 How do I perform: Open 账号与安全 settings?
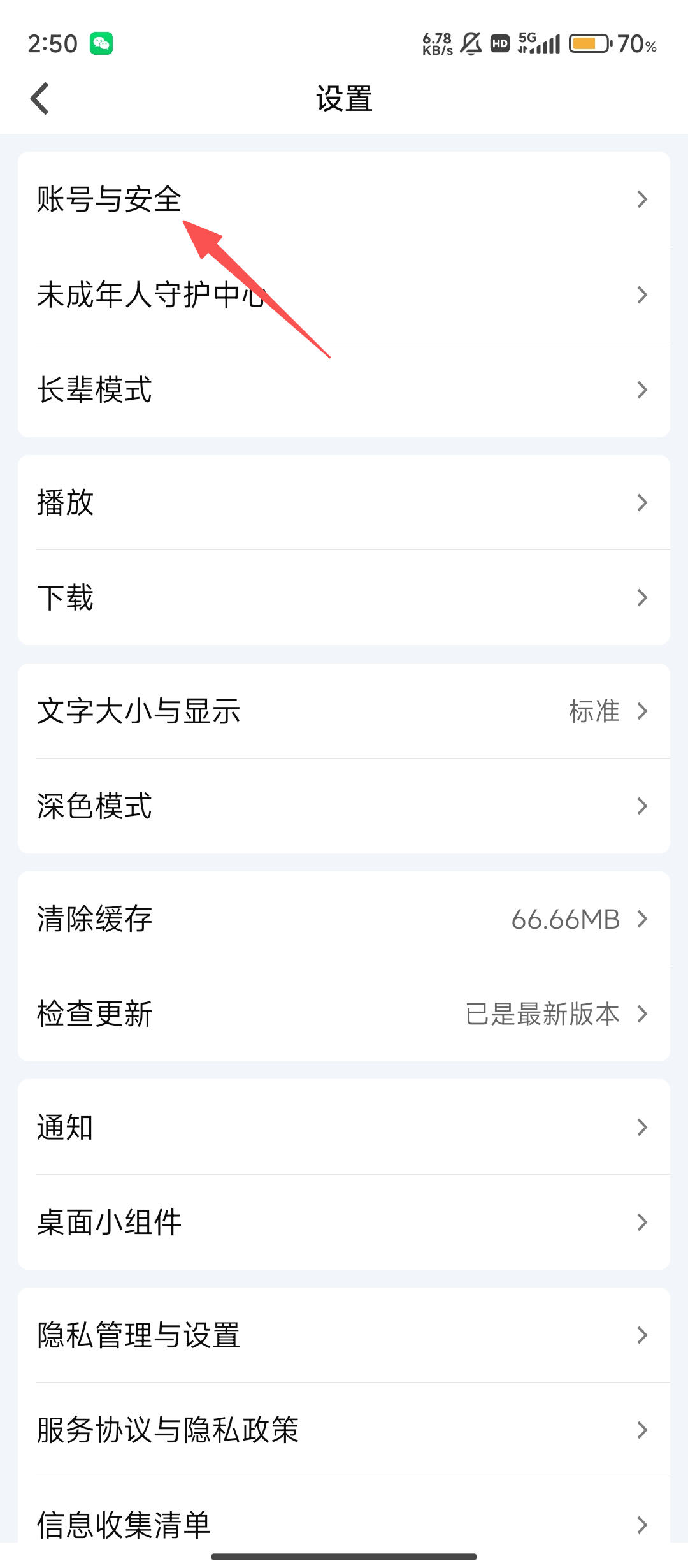coord(344,199)
